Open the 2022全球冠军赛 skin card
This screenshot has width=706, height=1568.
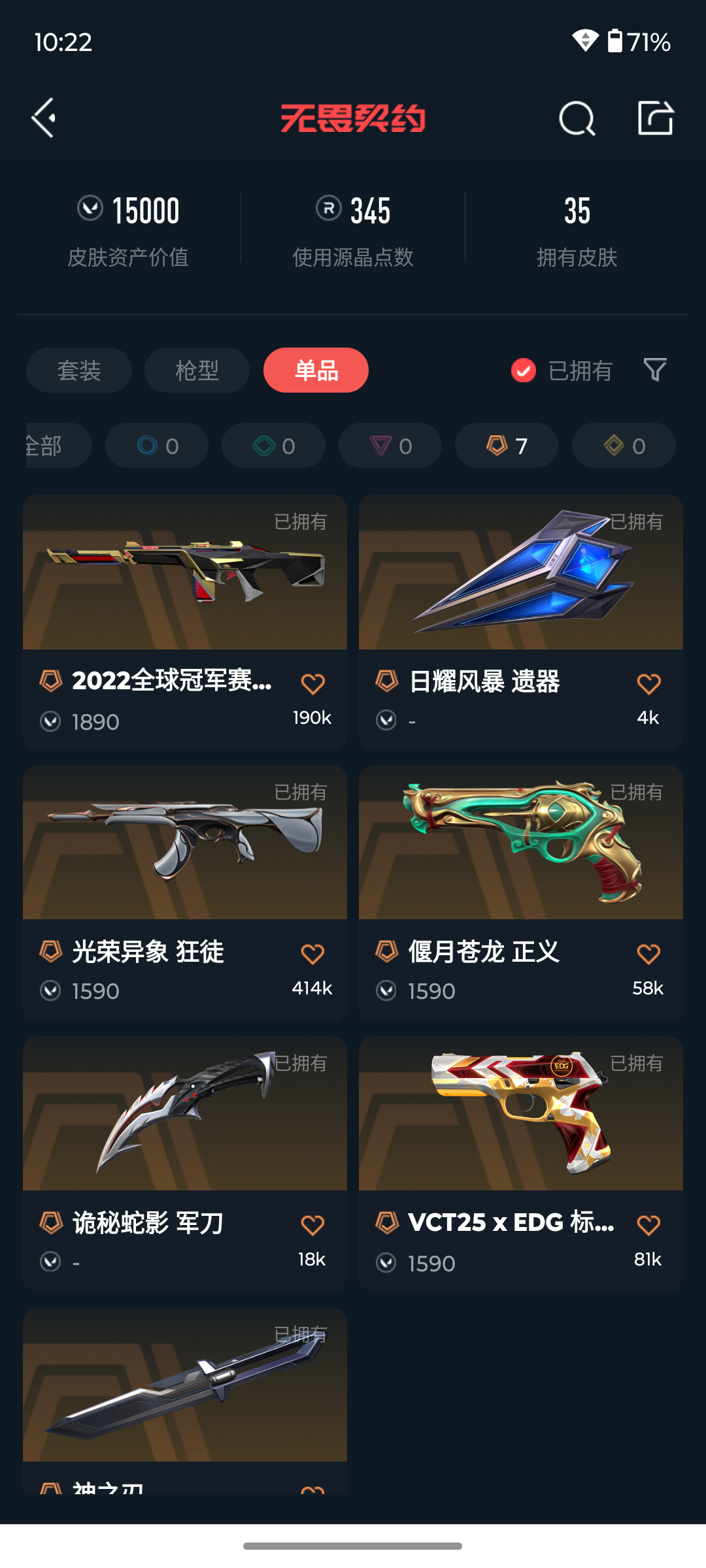point(185,622)
